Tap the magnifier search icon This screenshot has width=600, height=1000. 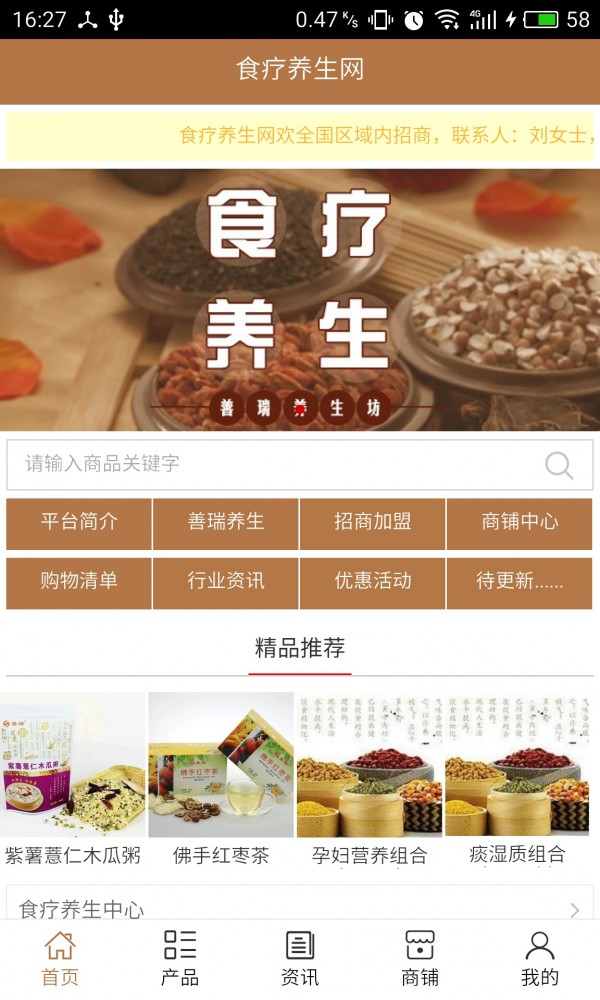click(x=558, y=465)
